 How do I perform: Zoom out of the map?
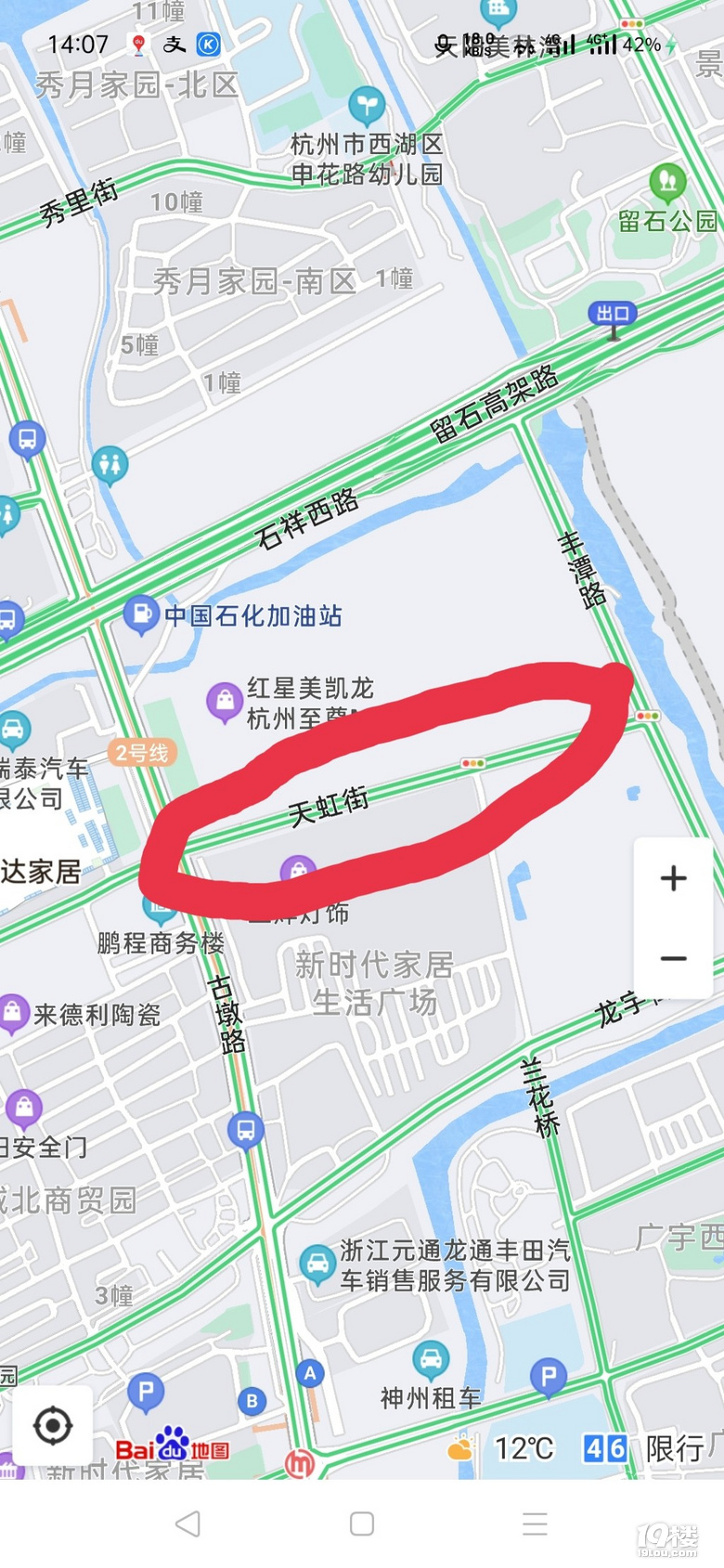click(x=674, y=958)
